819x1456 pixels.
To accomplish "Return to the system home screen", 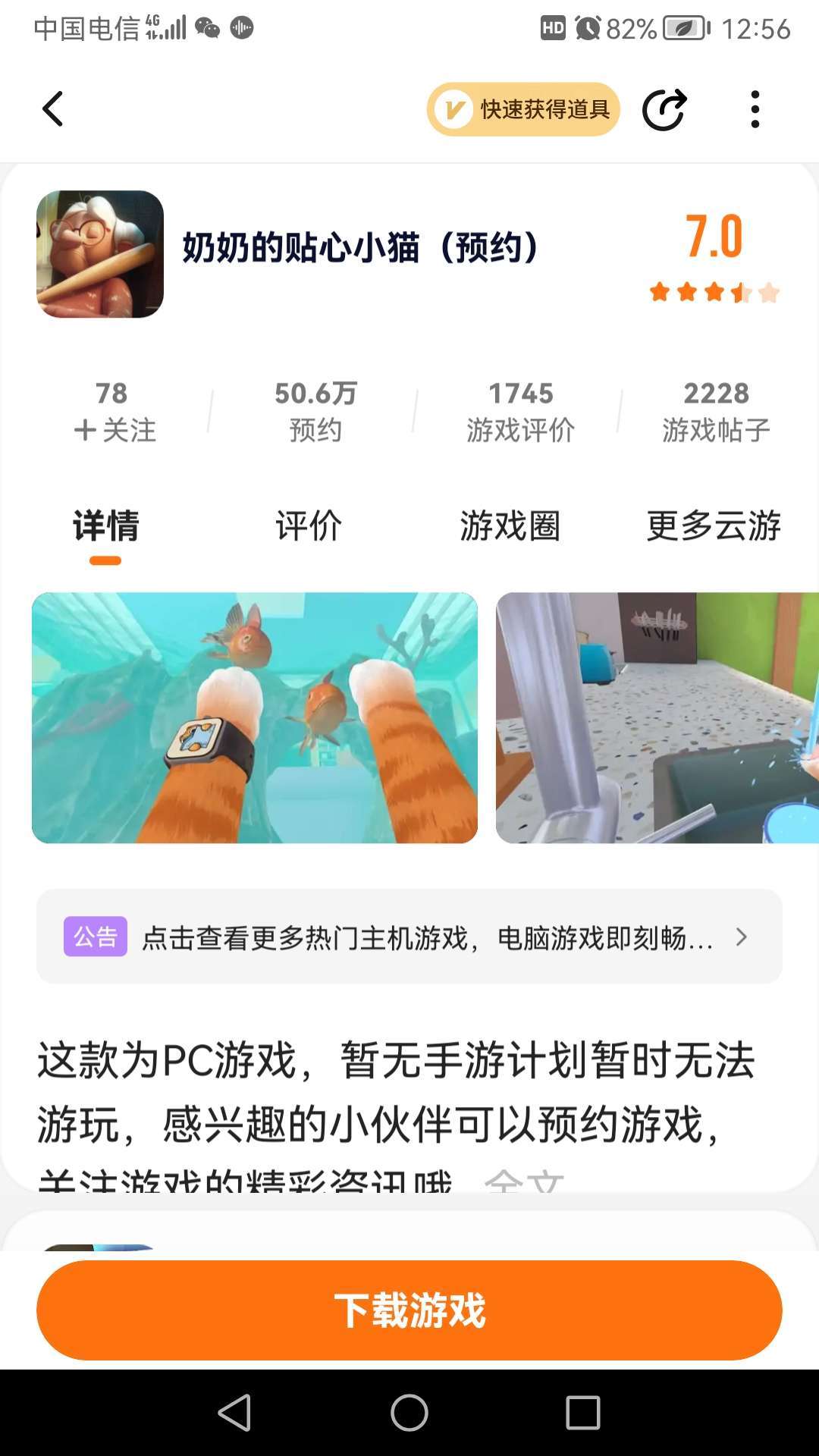I will (409, 1413).
